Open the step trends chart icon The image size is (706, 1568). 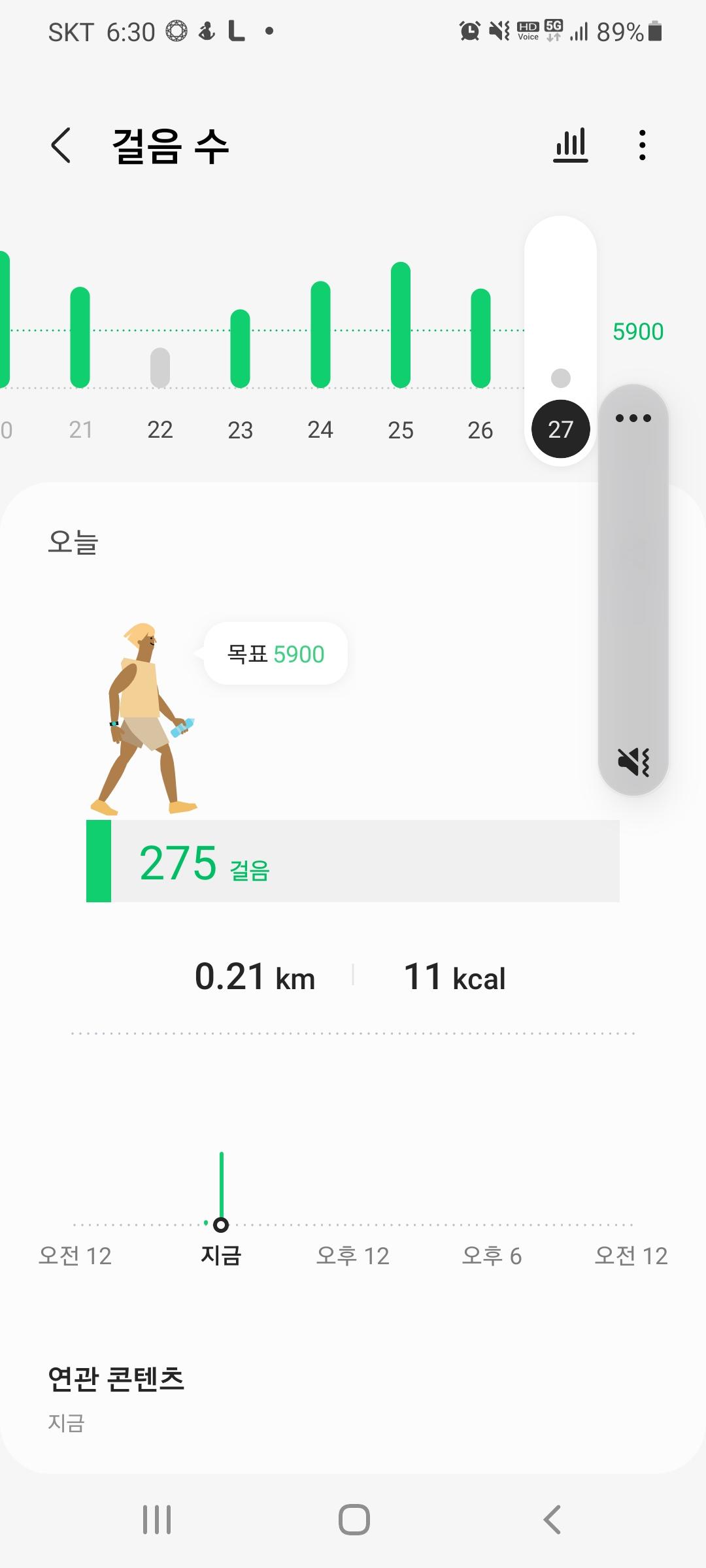(x=570, y=145)
